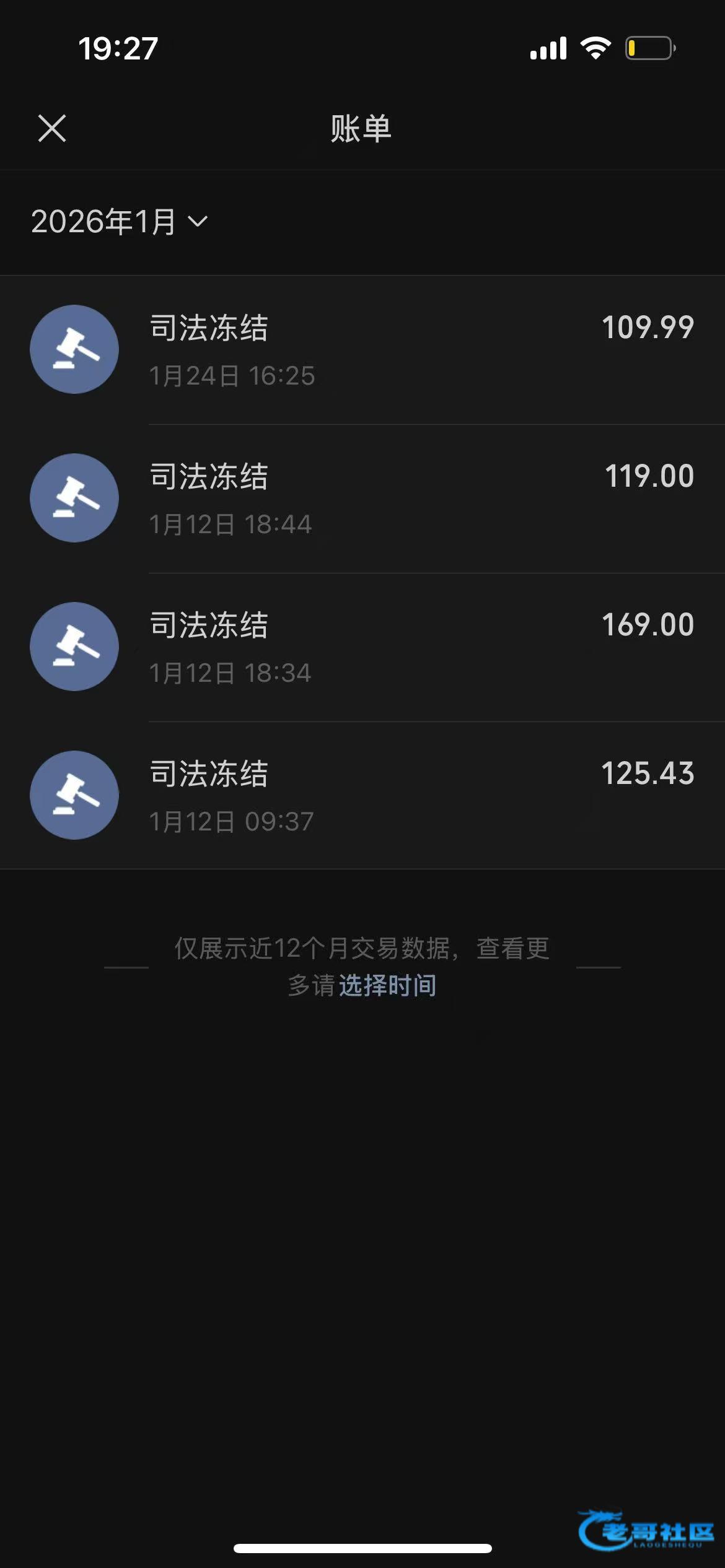The height and width of the screenshot is (1568, 725).
Task: Close the 账单 page
Action: tap(52, 128)
